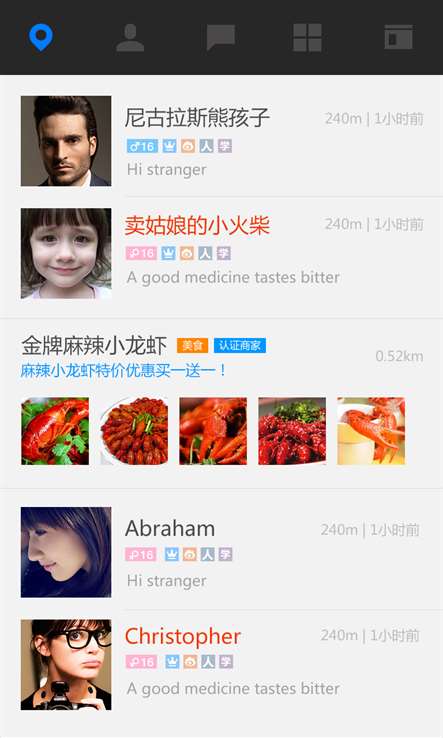Open 卖姑娘的小火柴's profile row

(x=221, y=253)
